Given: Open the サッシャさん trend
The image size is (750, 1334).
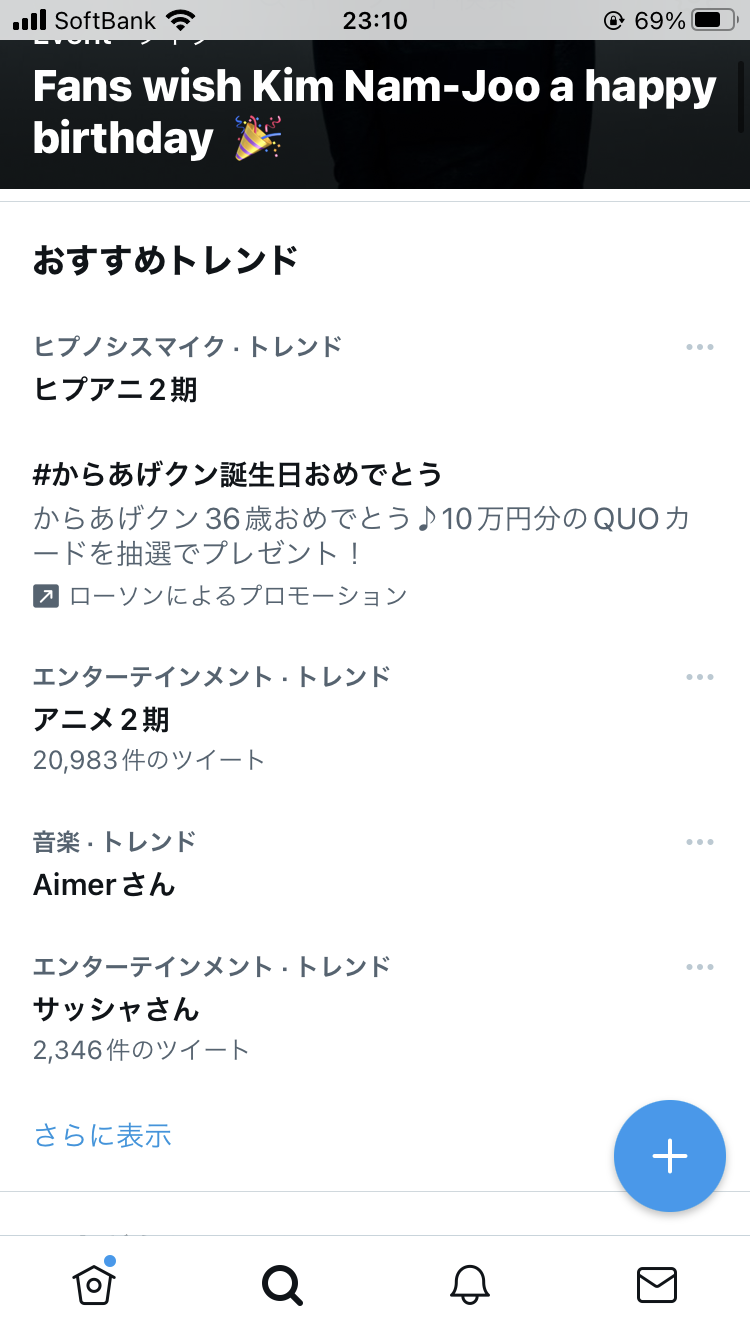Looking at the screenshot, I should [x=116, y=1009].
